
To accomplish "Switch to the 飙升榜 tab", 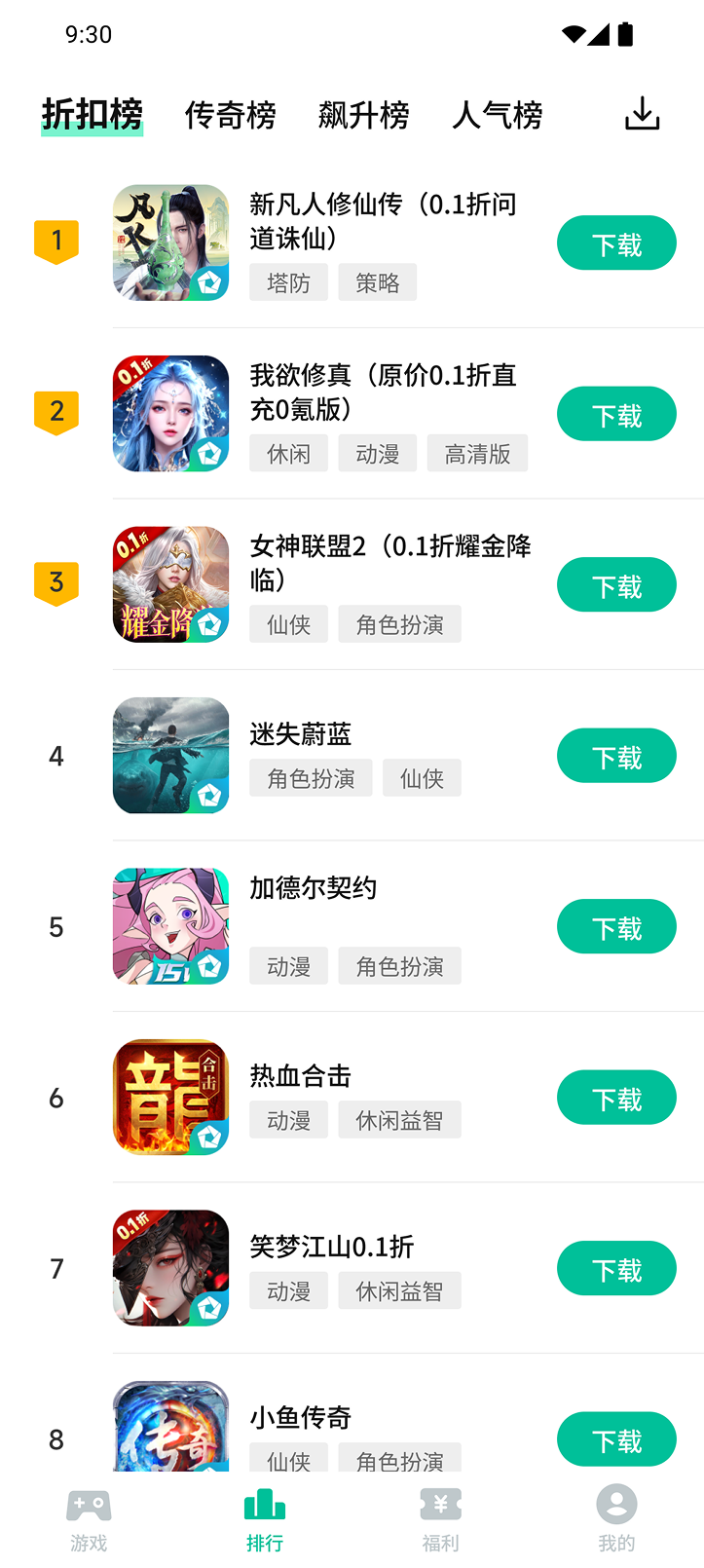I will coord(363,115).
